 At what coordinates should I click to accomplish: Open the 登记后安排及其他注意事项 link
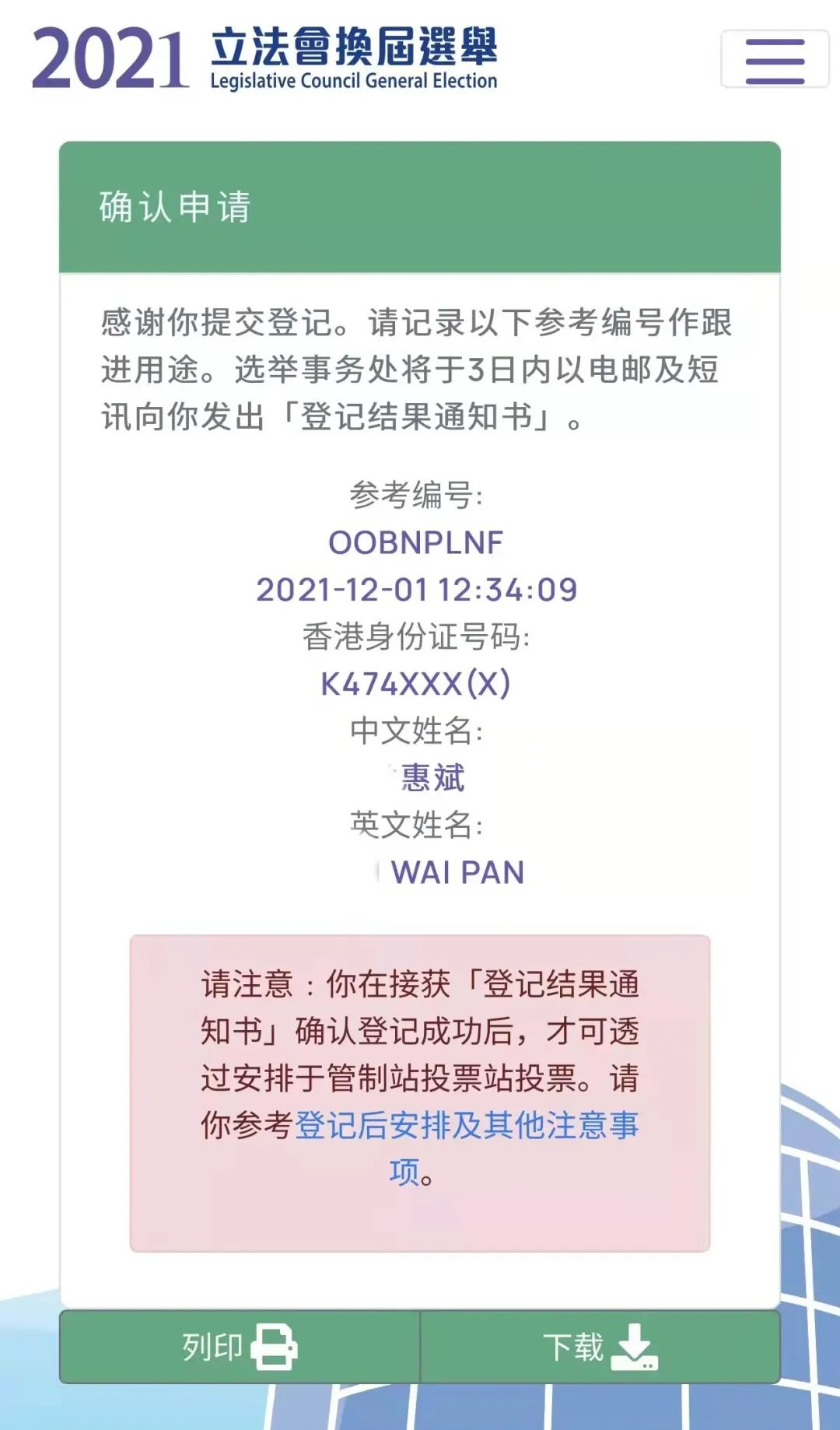click(x=466, y=1126)
